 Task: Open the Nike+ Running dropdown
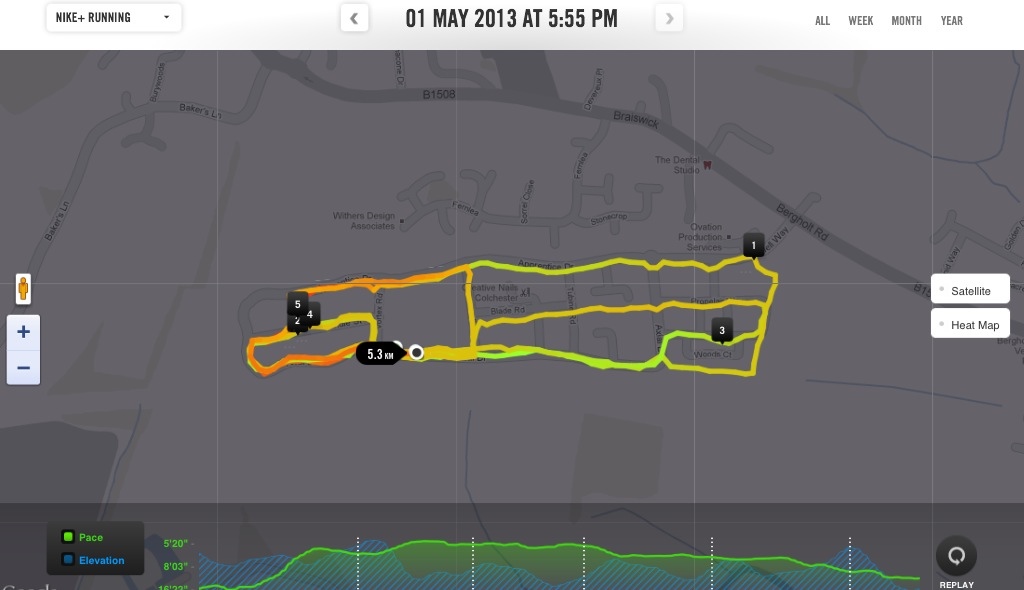(113, 18)
